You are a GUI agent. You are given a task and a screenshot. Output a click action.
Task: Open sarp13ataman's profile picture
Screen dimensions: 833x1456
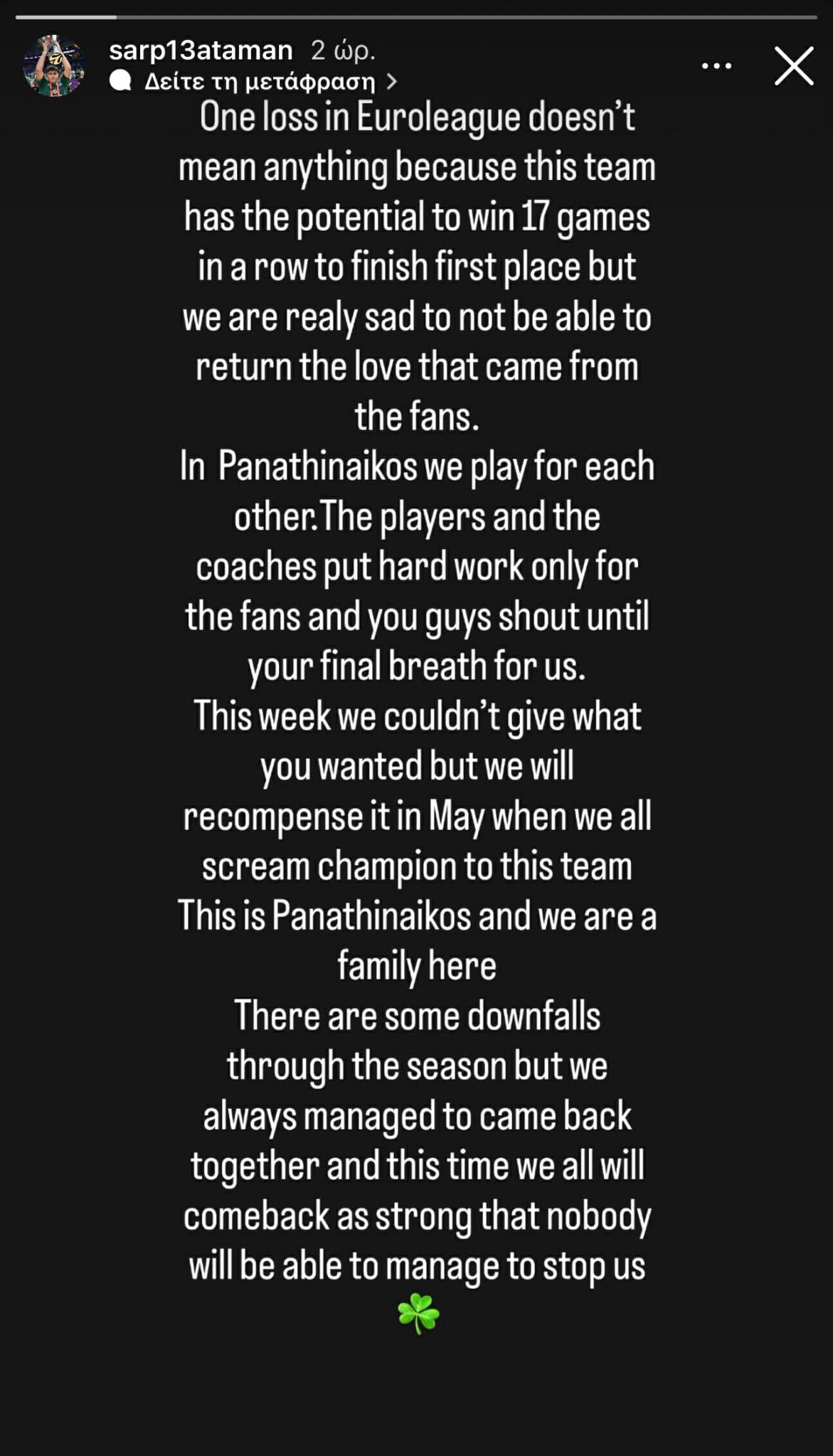click(54, 66)
